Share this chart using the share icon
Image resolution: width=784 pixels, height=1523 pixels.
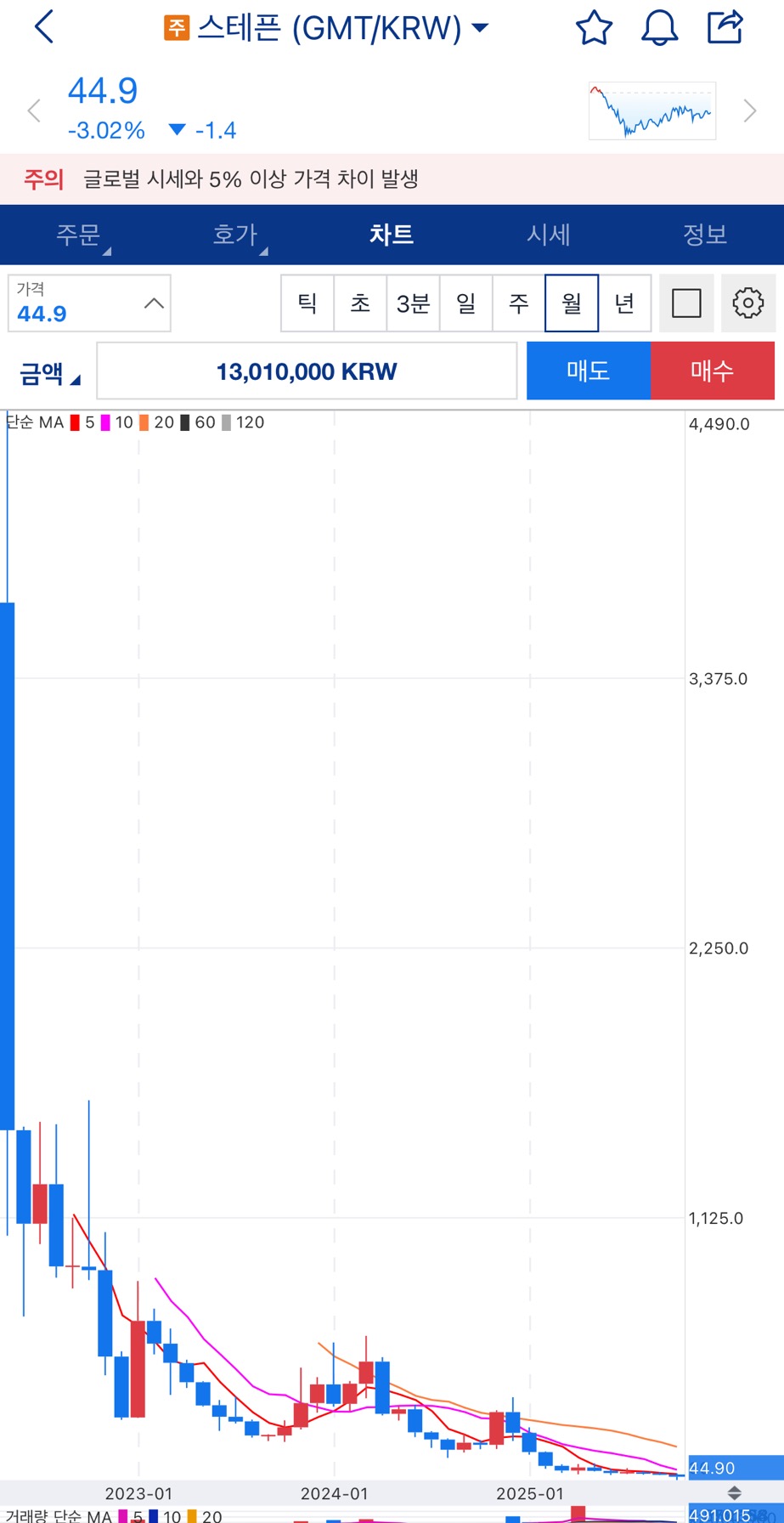pos(725,27)
